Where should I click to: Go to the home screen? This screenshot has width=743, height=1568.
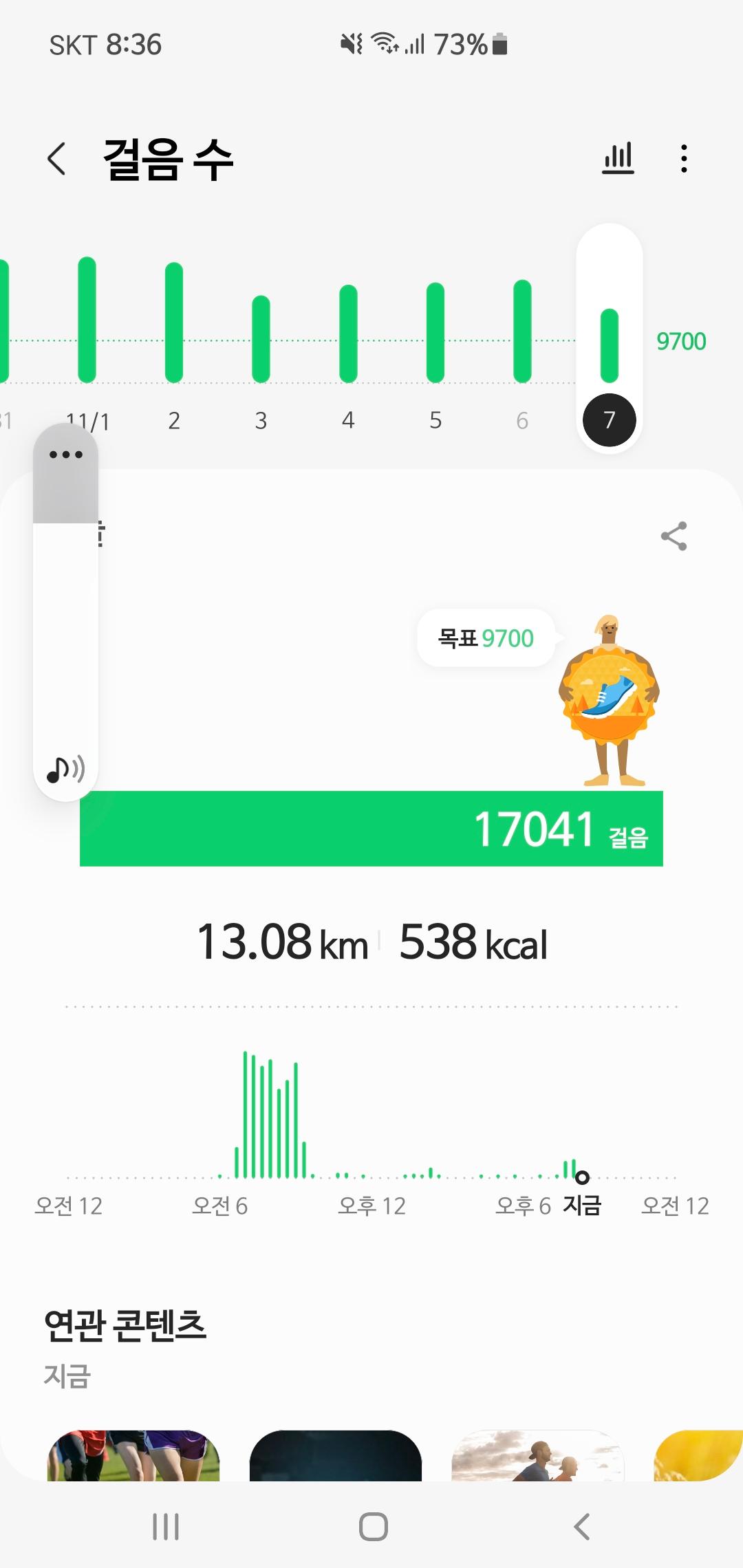tap(373, 1527)
